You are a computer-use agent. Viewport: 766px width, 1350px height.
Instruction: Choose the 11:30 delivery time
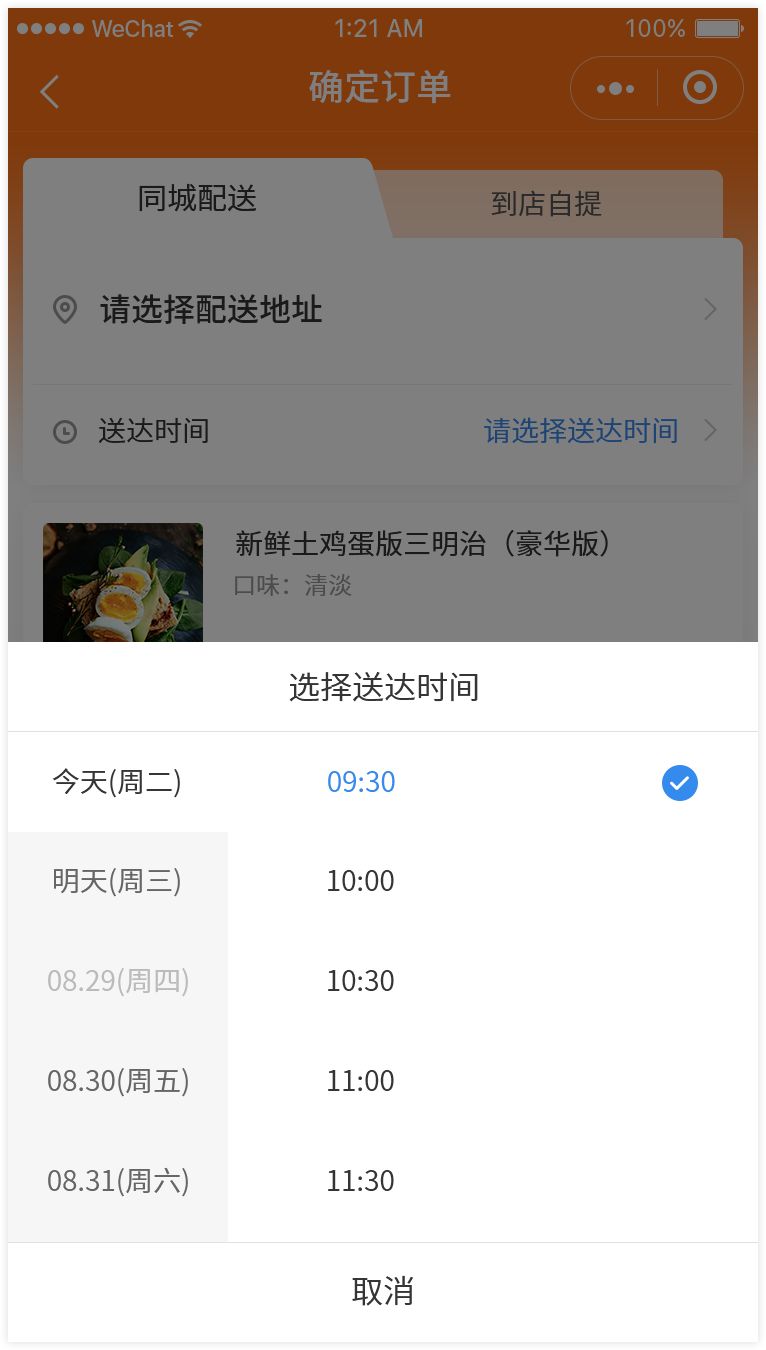pyautogui.click(x=360, y=1181)
